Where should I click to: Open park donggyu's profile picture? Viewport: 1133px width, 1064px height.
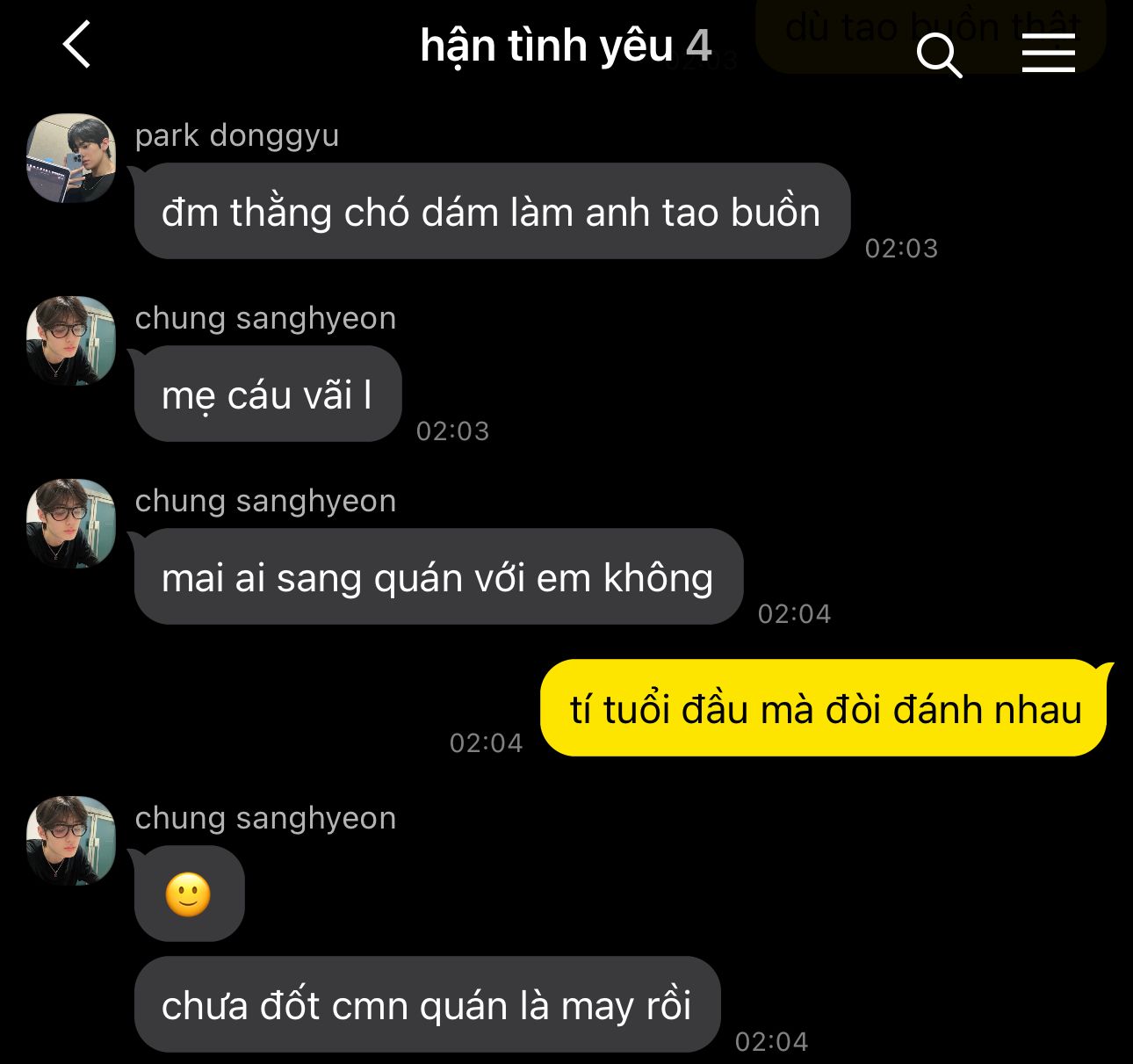[71, 158]
